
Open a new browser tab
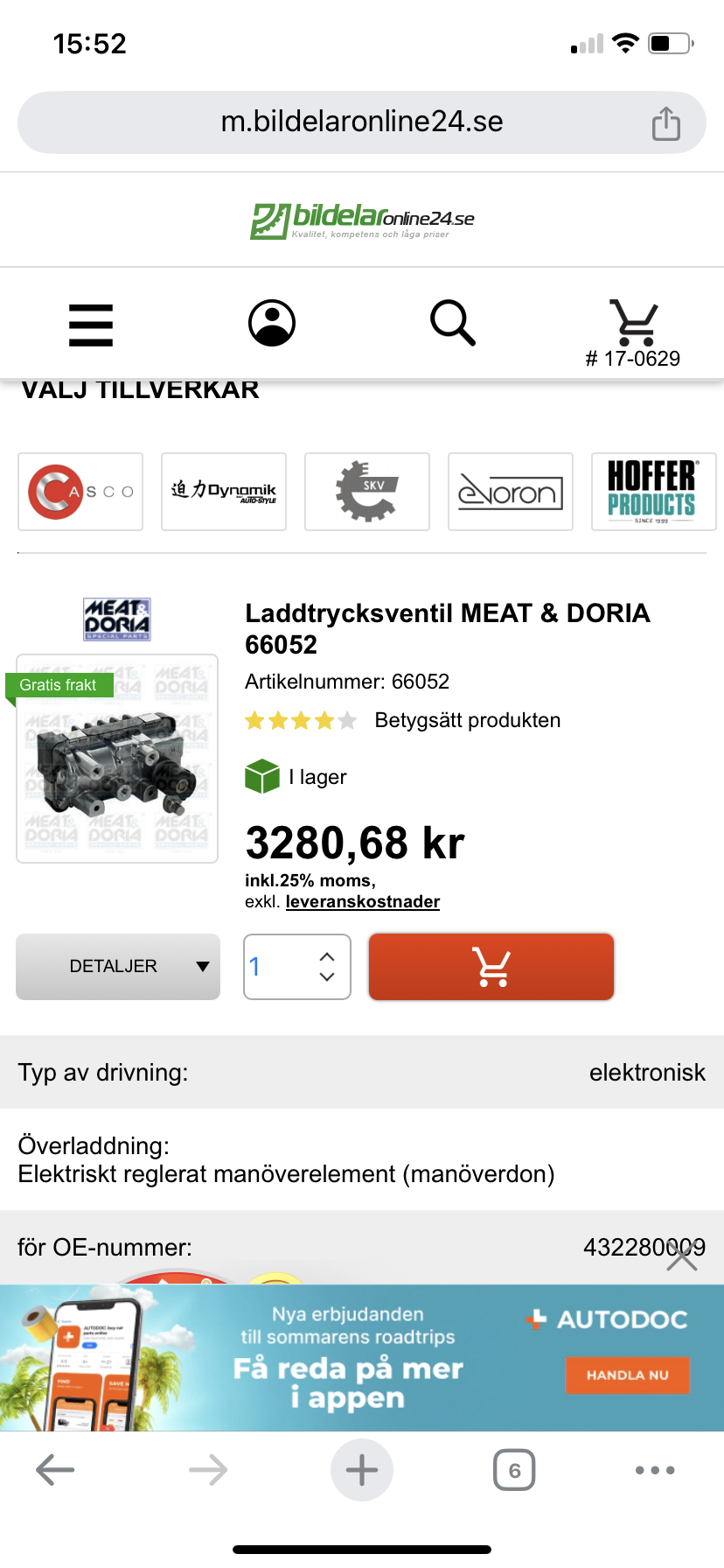click(x=362, y=1470)
